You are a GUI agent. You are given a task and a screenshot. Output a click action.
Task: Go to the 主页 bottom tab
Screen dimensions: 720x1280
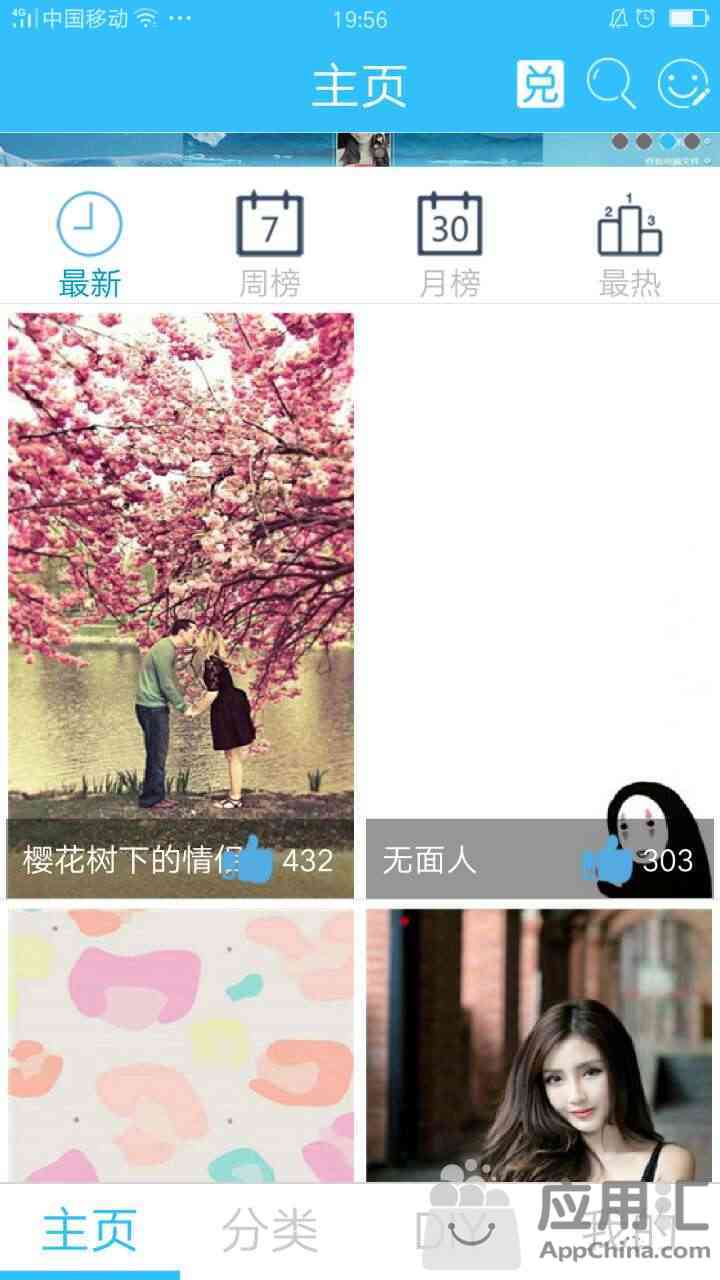coord(90,1231)
